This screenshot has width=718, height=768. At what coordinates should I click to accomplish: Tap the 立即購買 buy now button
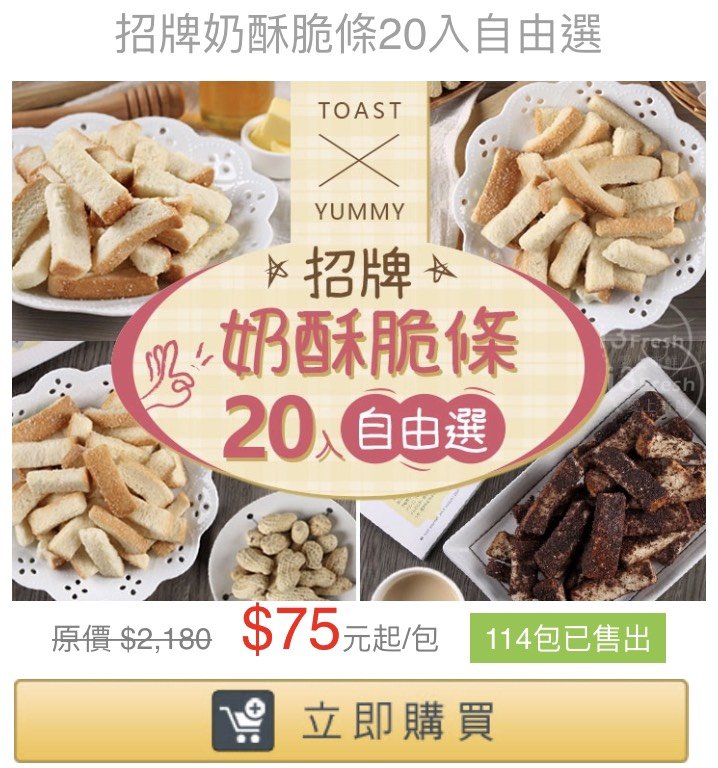coord(351,723)
